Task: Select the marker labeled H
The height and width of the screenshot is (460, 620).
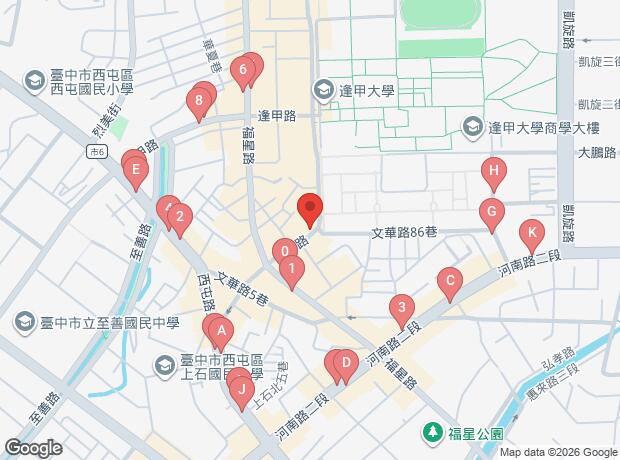Action: coord(492,170)
